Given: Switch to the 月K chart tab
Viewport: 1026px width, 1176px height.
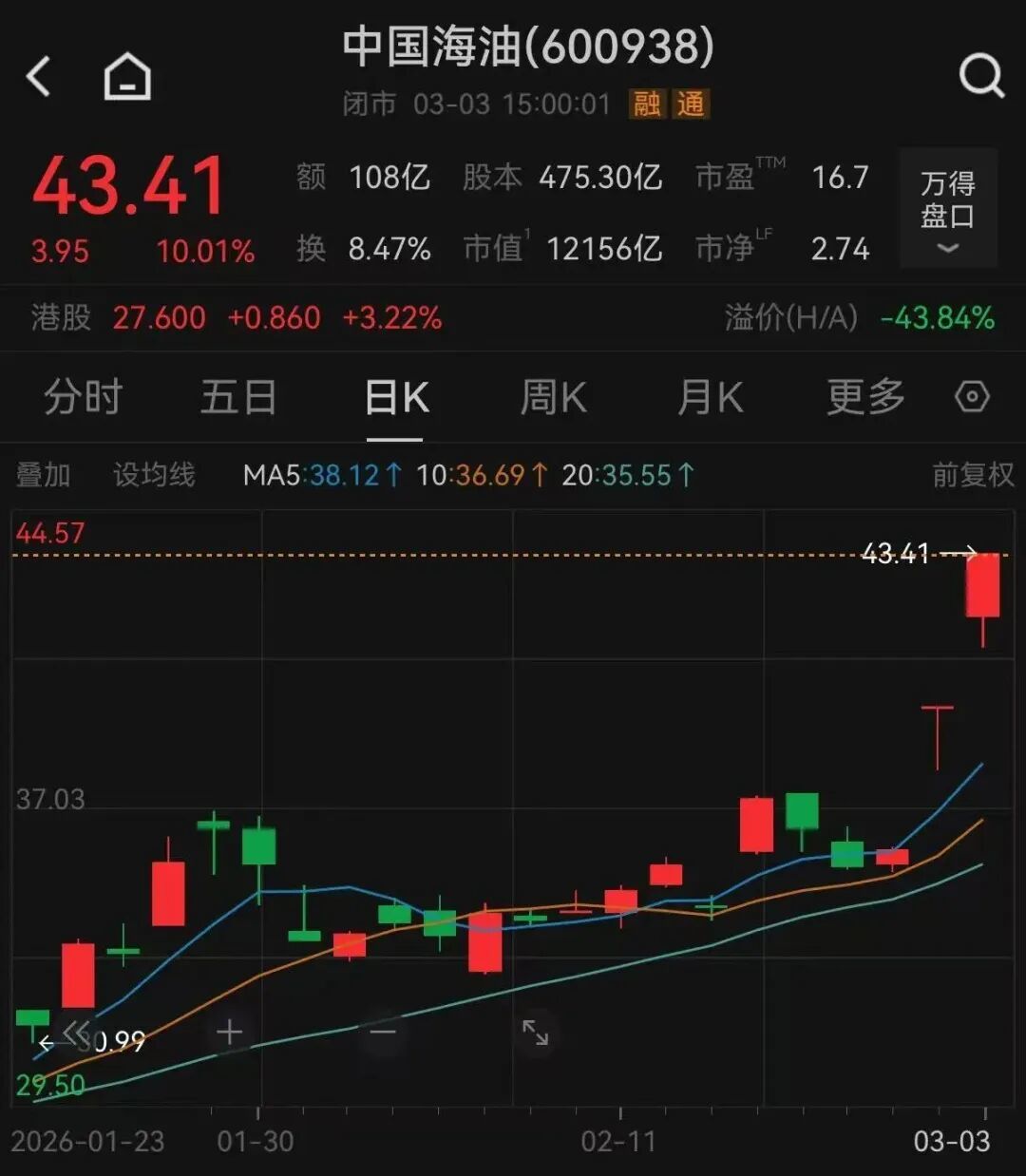Looking at the screenshot, I should point(710,397).
